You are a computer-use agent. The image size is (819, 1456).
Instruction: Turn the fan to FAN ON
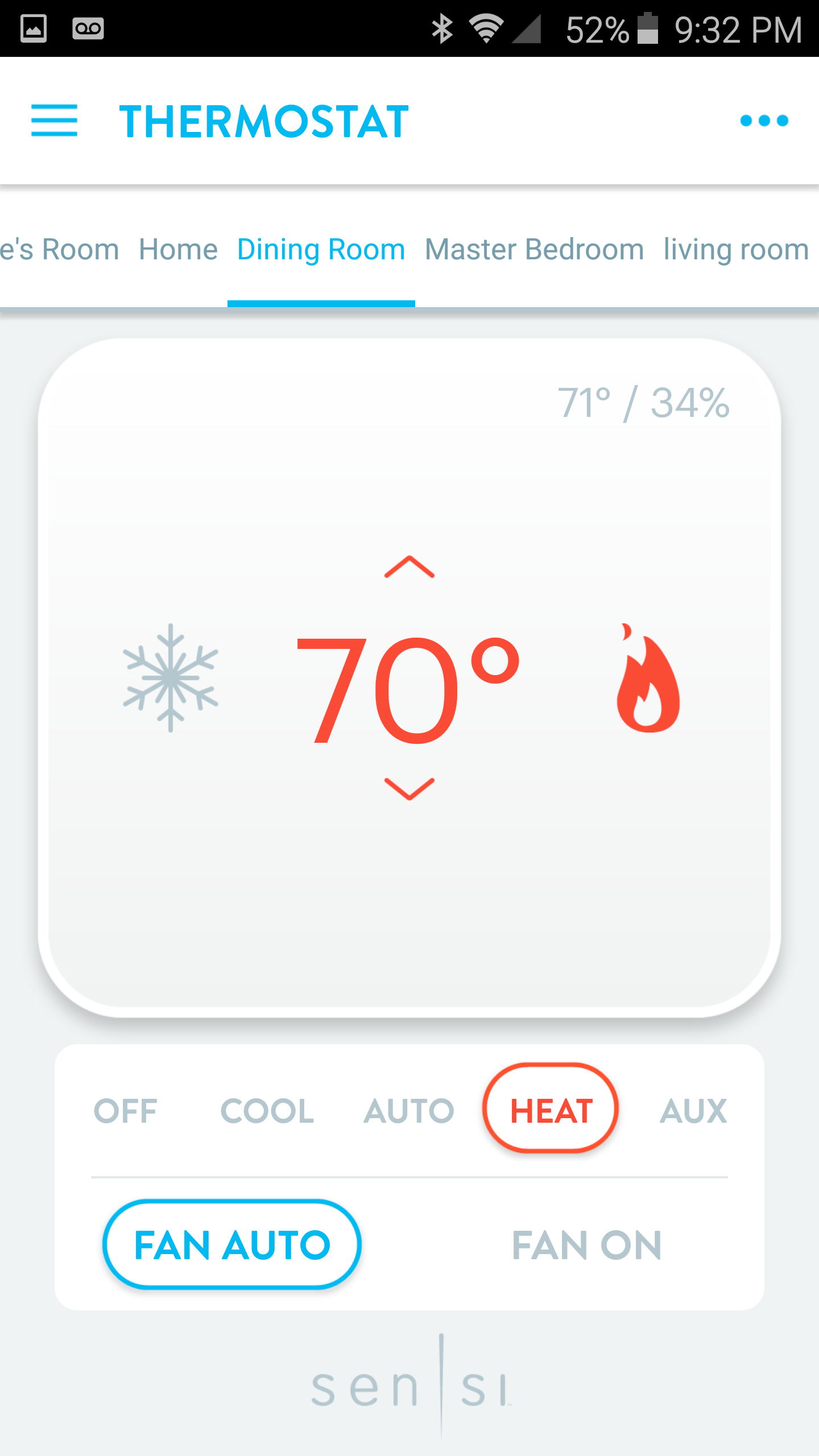pyautogui.click(x=586, y=1245)
